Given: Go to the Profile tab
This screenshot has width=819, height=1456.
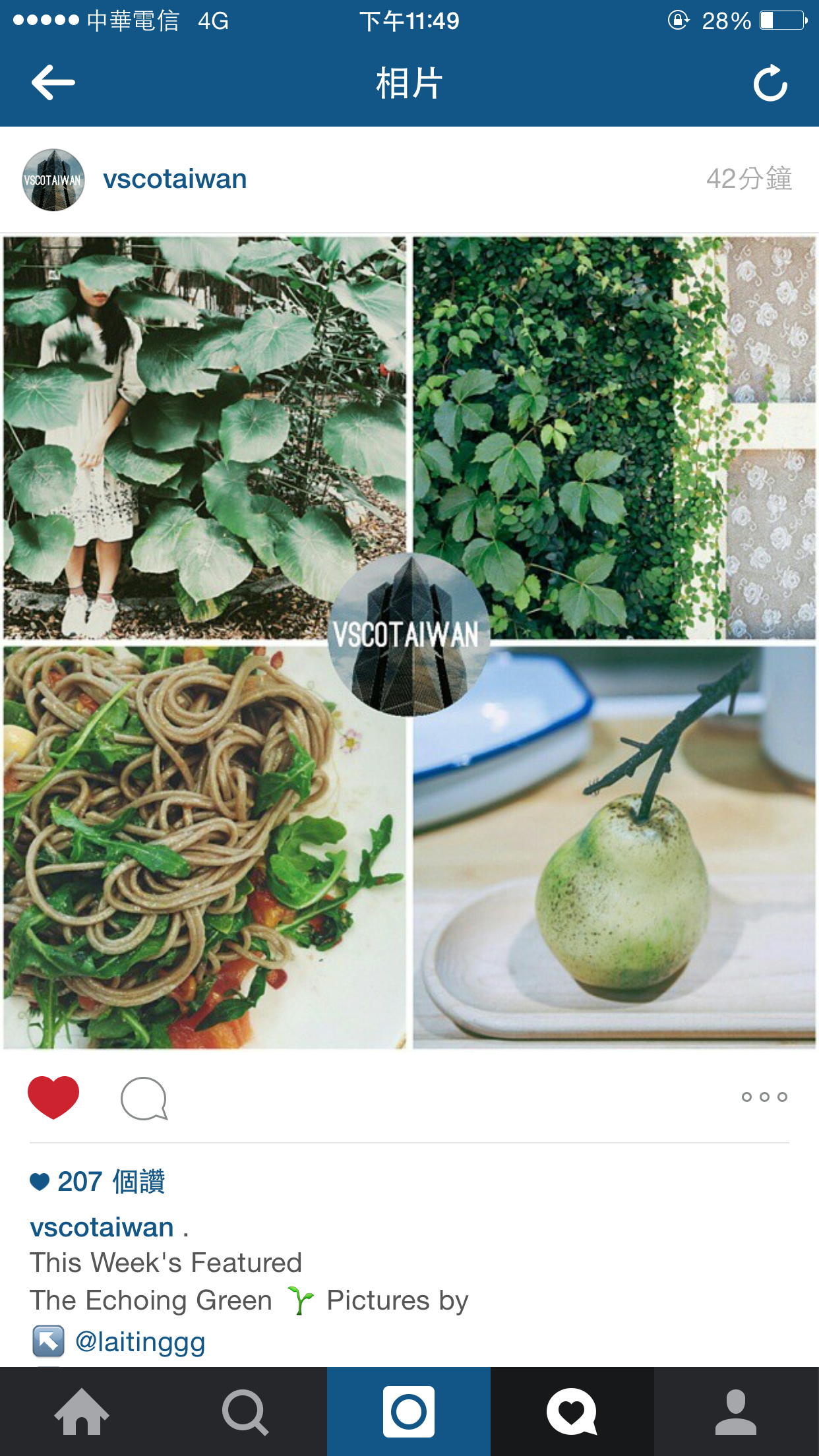Looking at the screenshot, I should [735, 1412].
